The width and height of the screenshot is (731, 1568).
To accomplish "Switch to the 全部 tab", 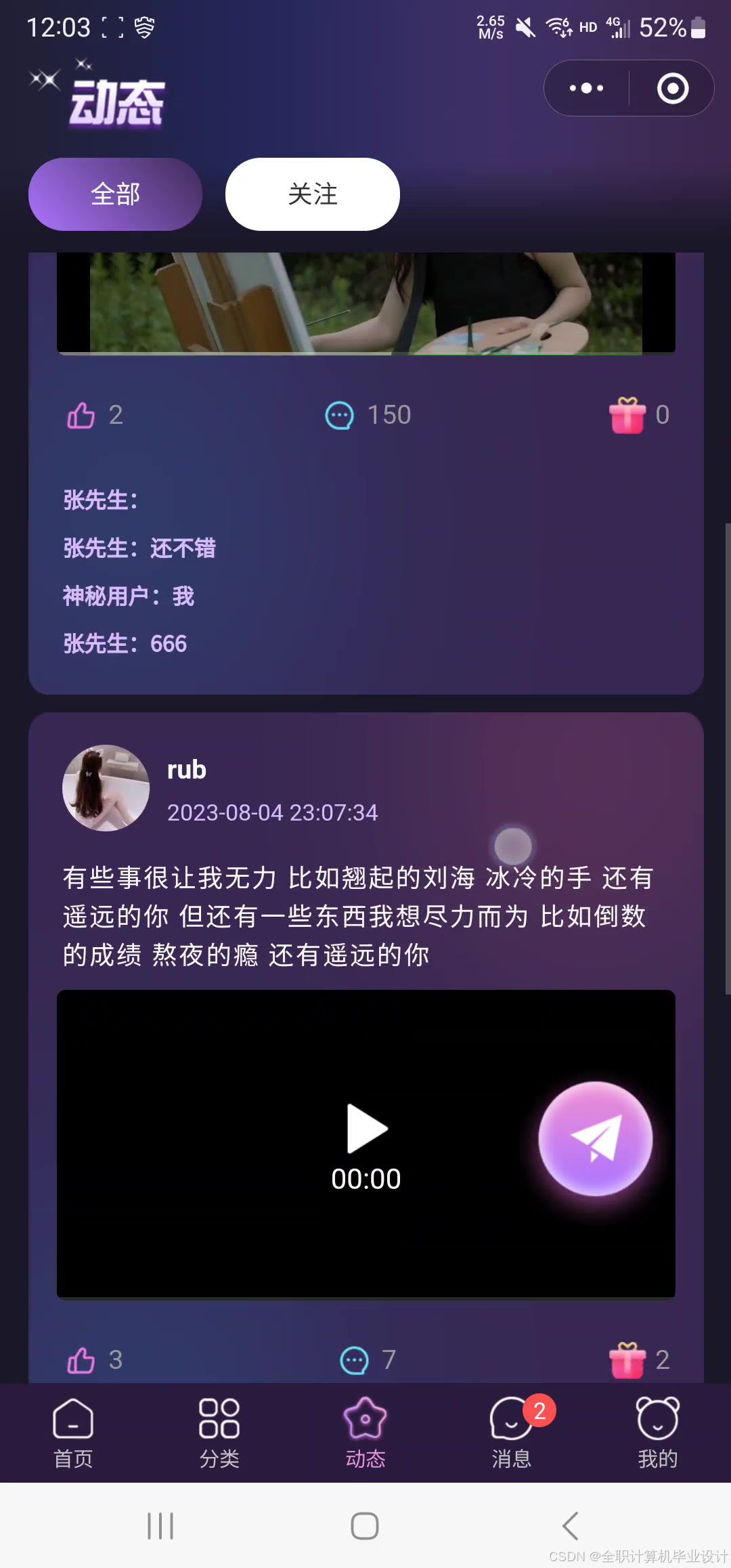I will [x=115, y=194].
